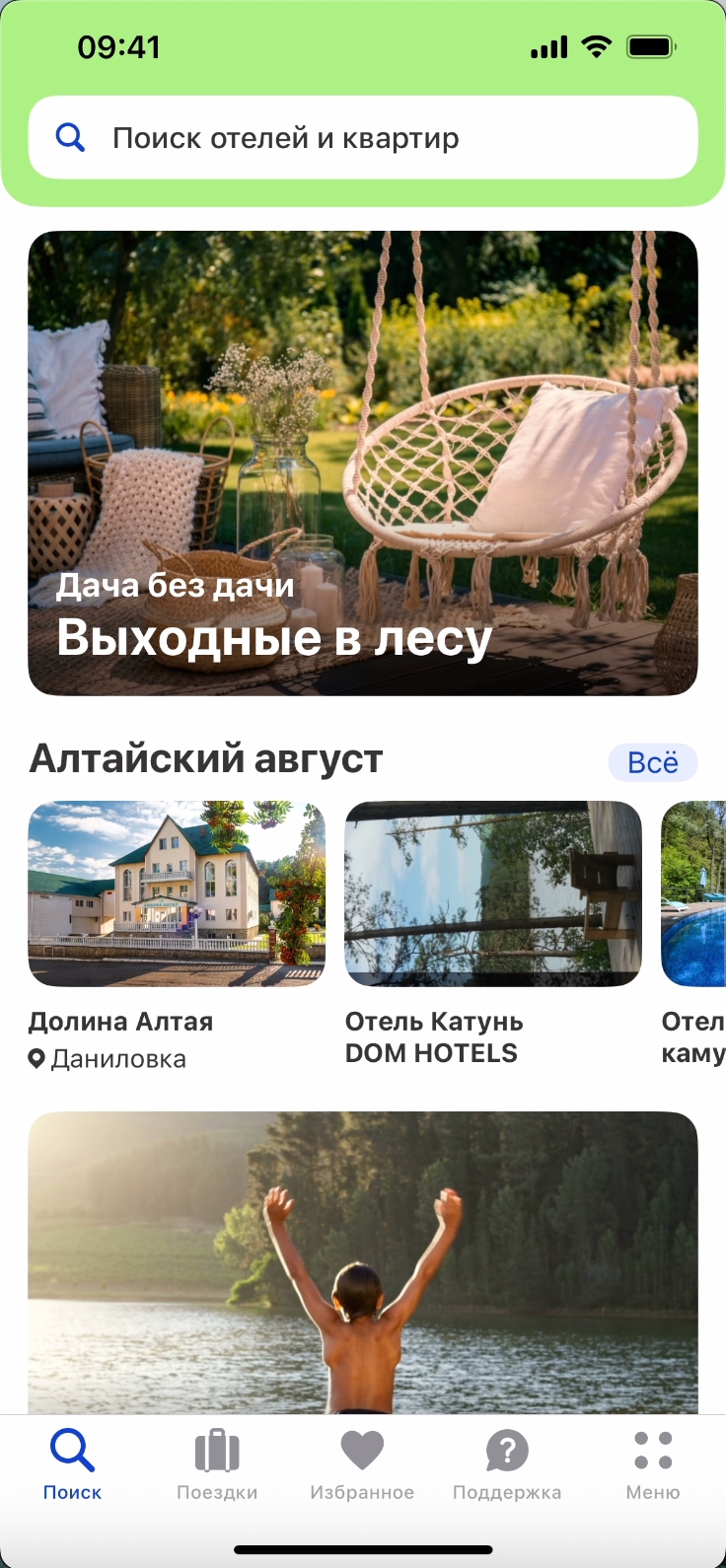The image size is (726, 1568).
Task: Open the «Выходные в лесу» banner
Action: (363, 463)
